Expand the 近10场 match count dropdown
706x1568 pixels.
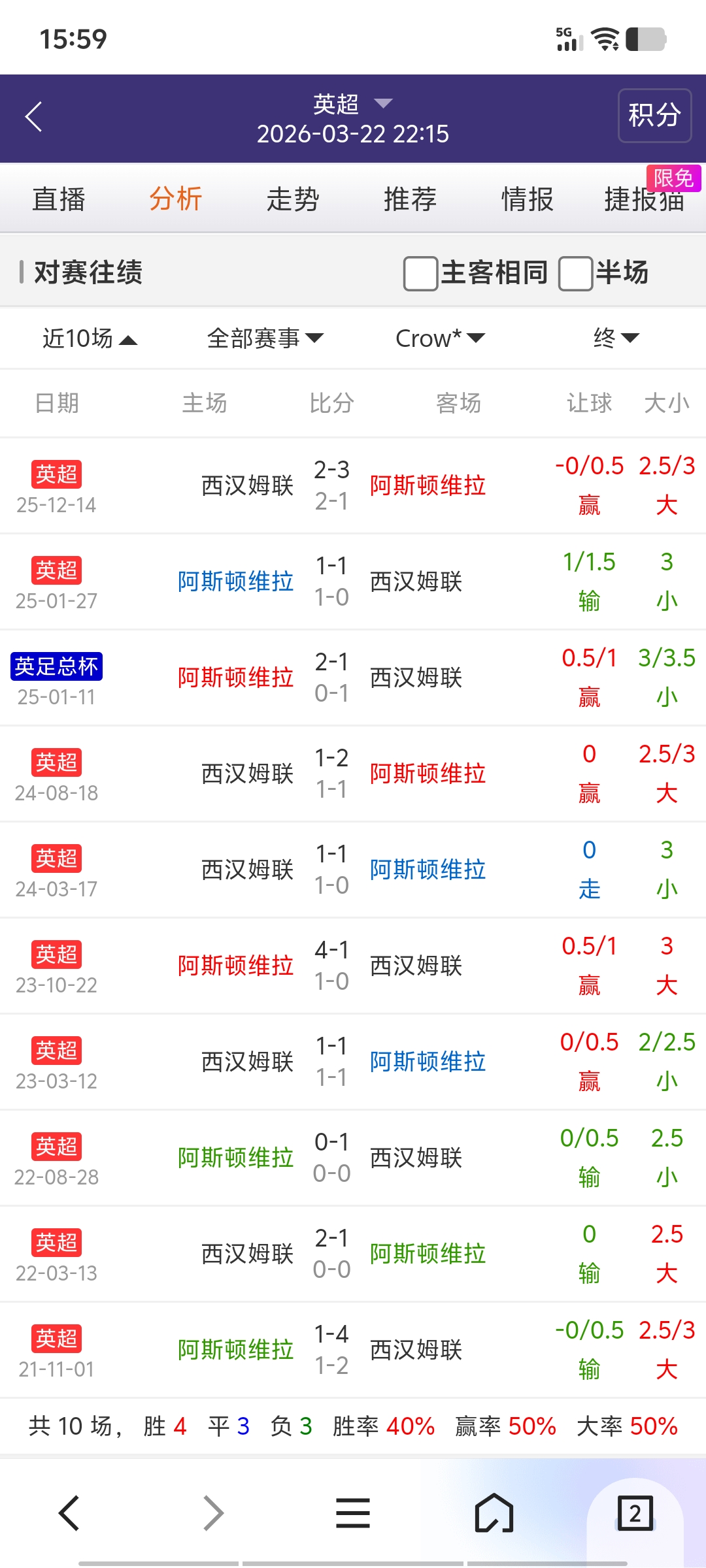click(x=90, y=338)
